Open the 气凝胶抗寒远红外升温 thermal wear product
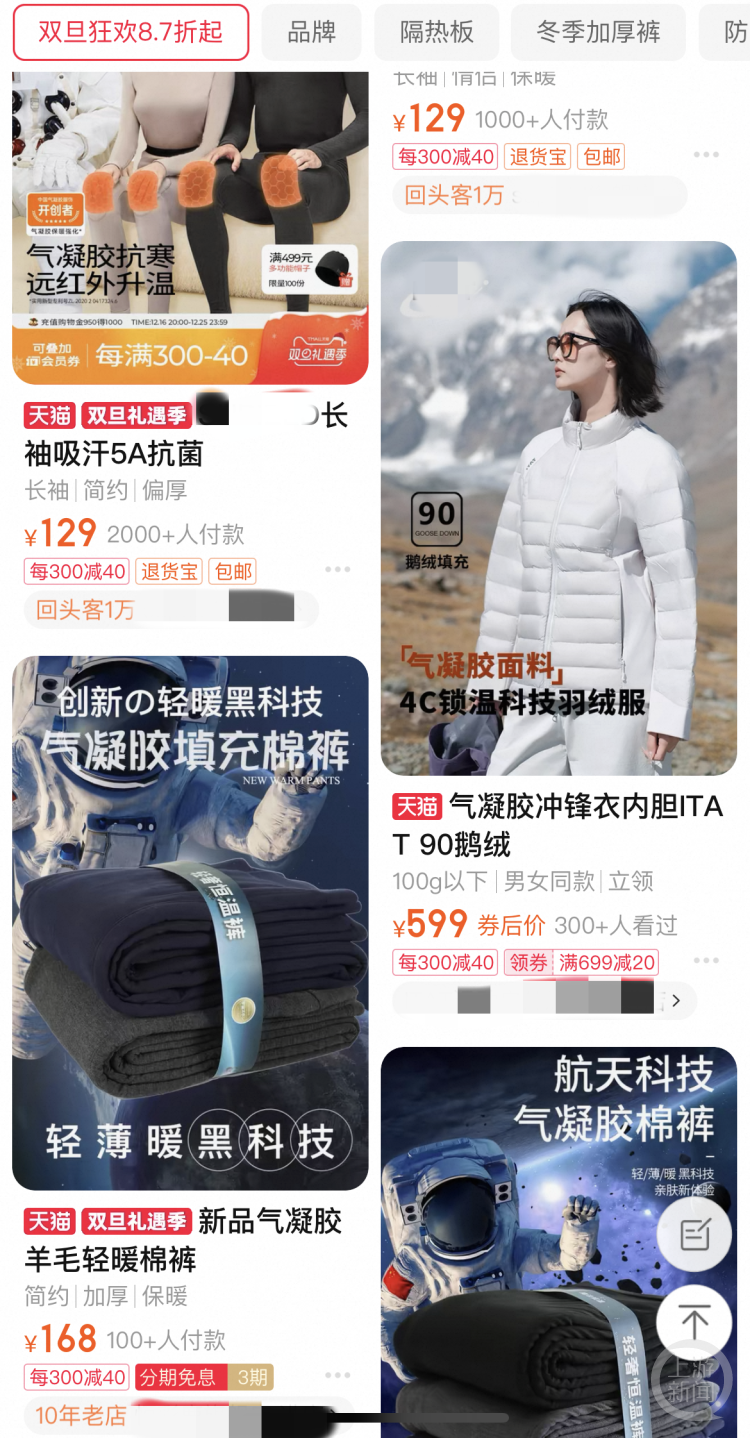The height and width of the screenshot is (1438, 750). click(190, 230)
